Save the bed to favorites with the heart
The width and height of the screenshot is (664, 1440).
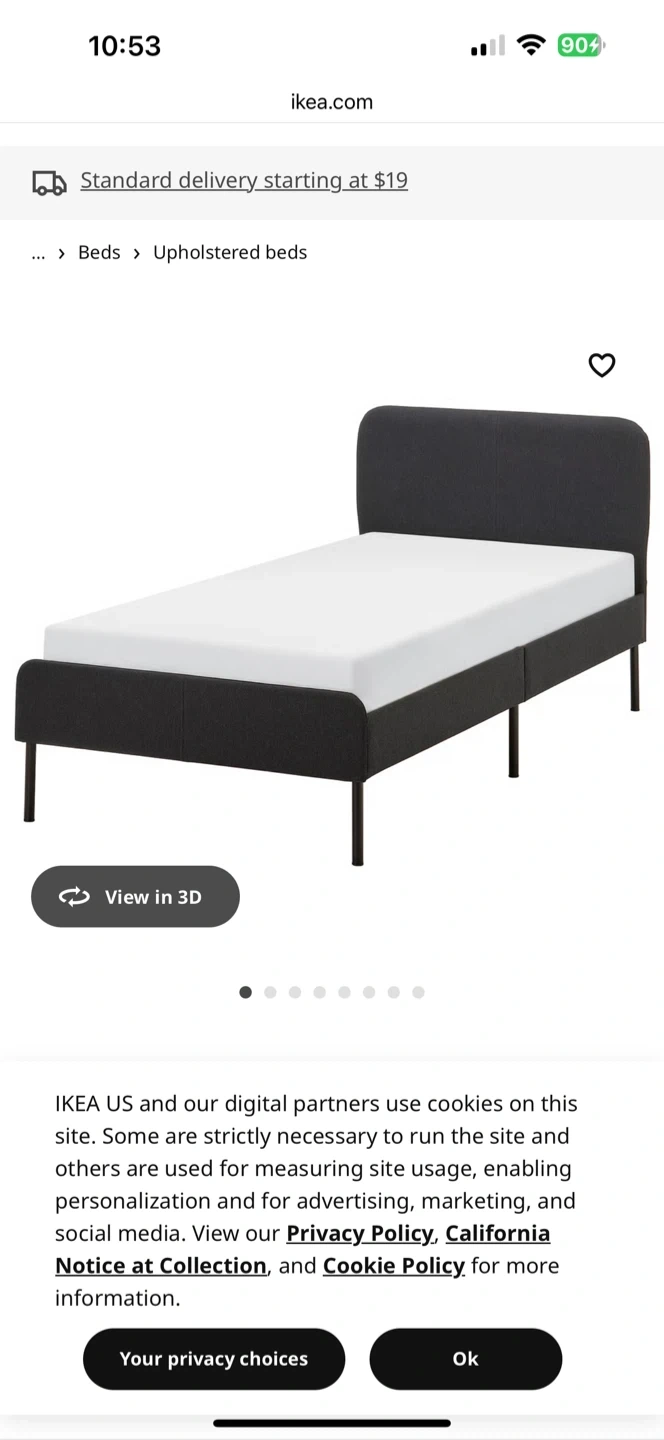[x=601, y=366]
